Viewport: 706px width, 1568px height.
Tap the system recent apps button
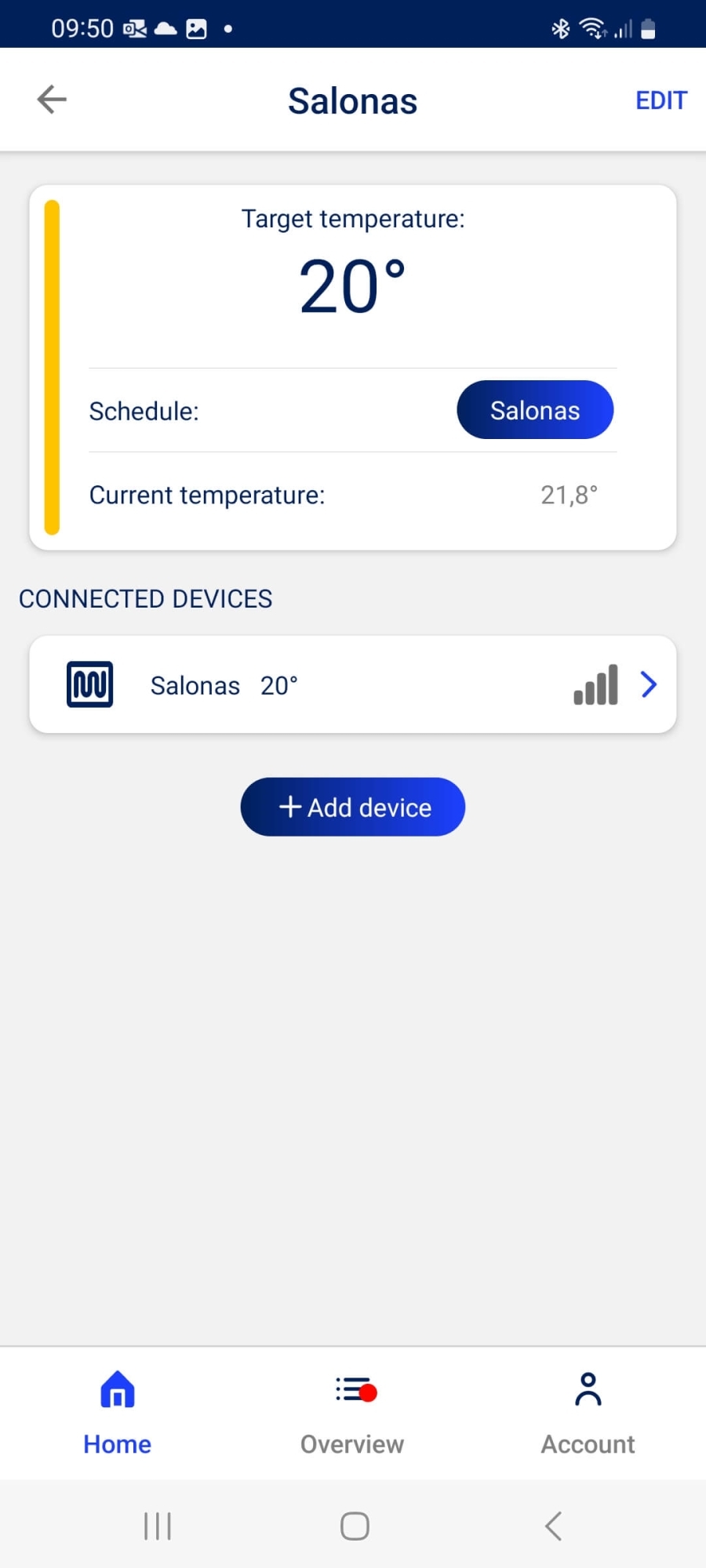[158, 1526]
